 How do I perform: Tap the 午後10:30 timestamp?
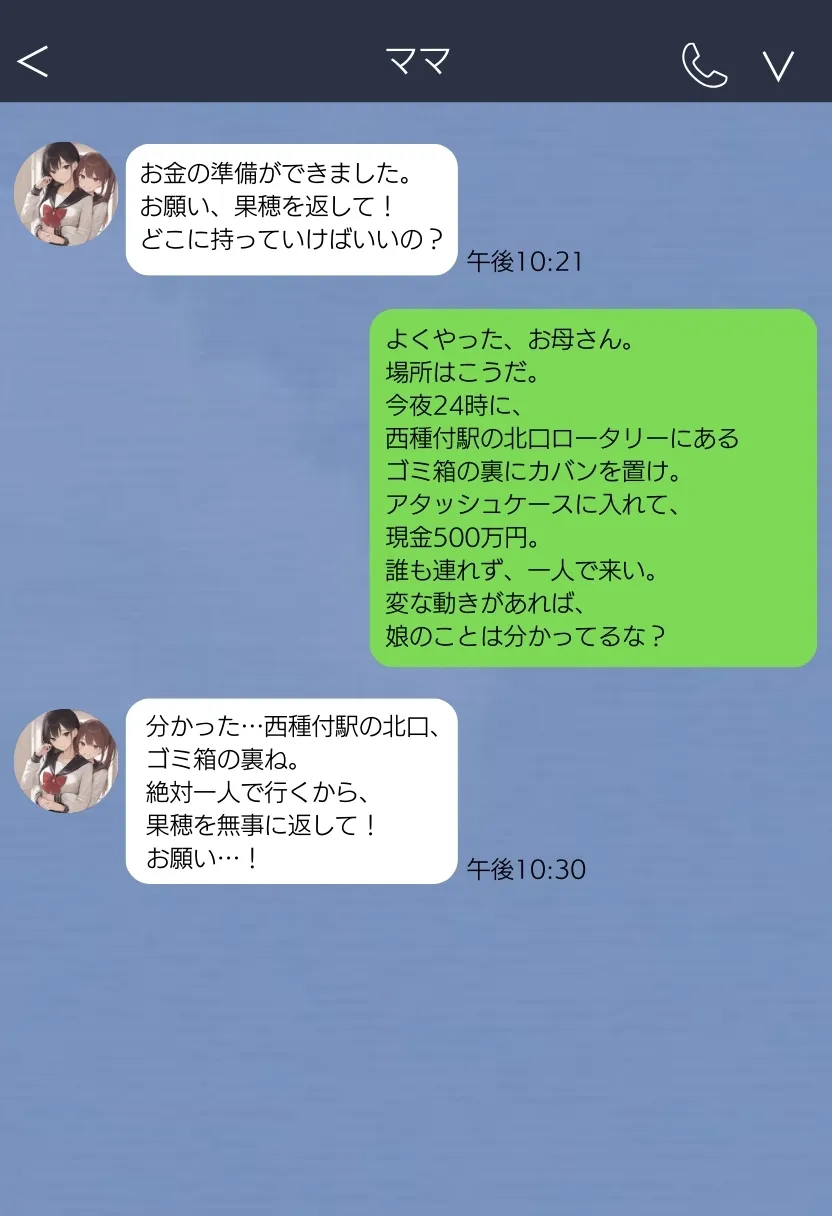[527, 870]
